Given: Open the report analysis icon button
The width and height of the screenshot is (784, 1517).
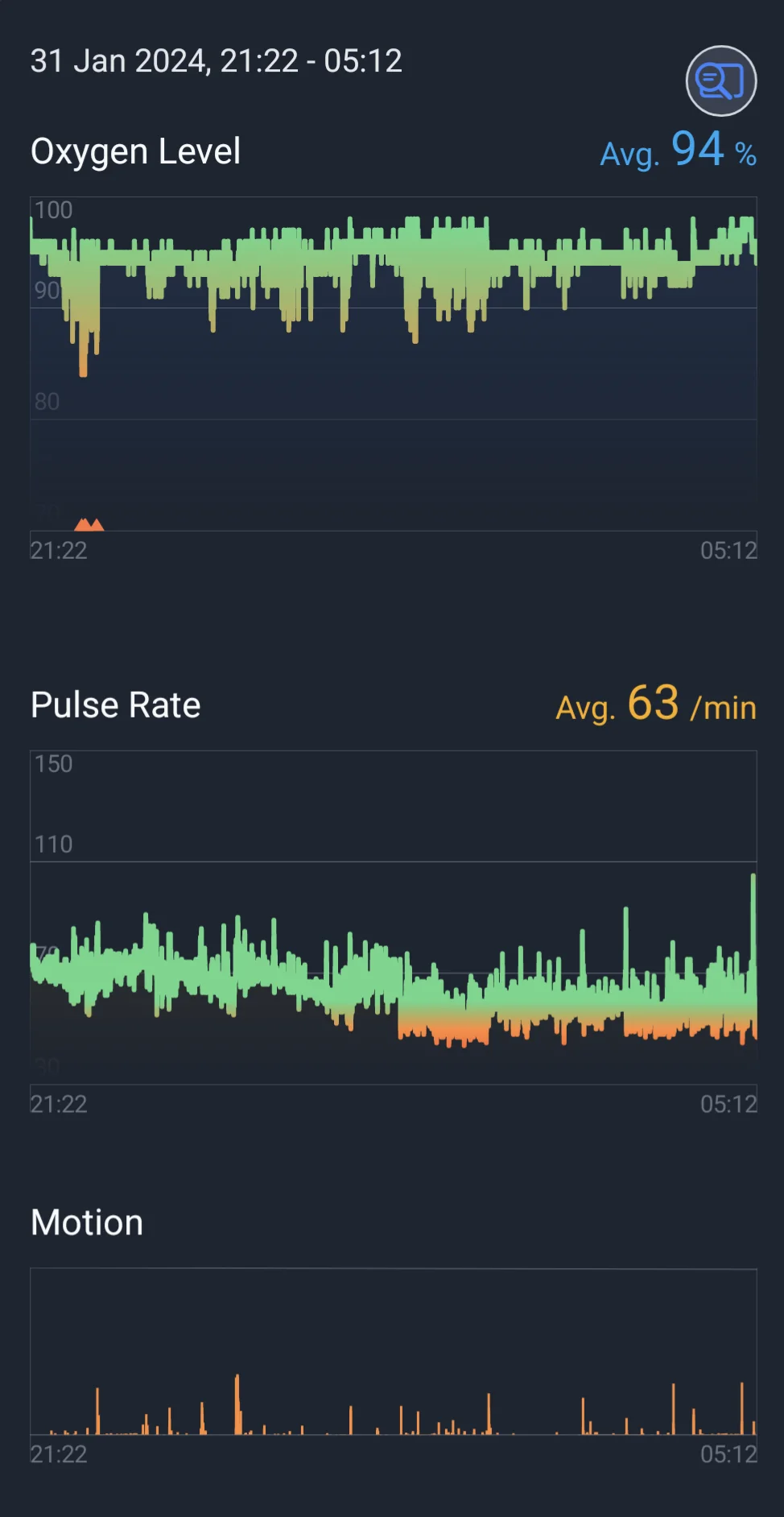Looking at the screenshot, I should pyautogui.click(x=720, y=81).
